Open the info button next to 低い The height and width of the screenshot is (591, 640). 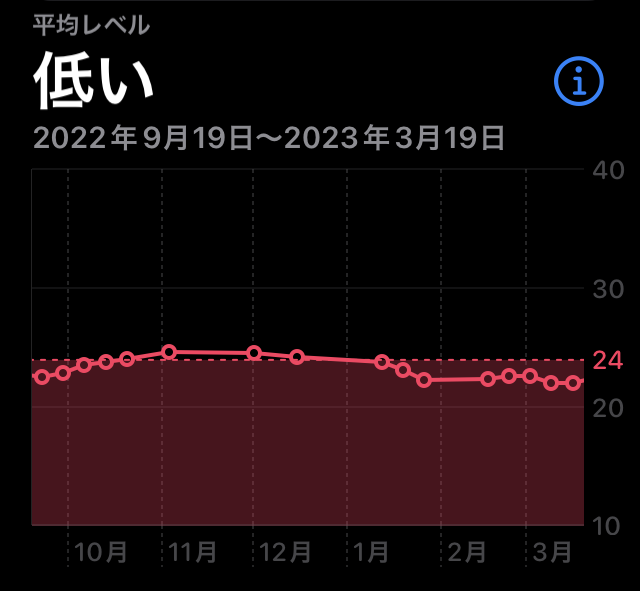[580, 82]
